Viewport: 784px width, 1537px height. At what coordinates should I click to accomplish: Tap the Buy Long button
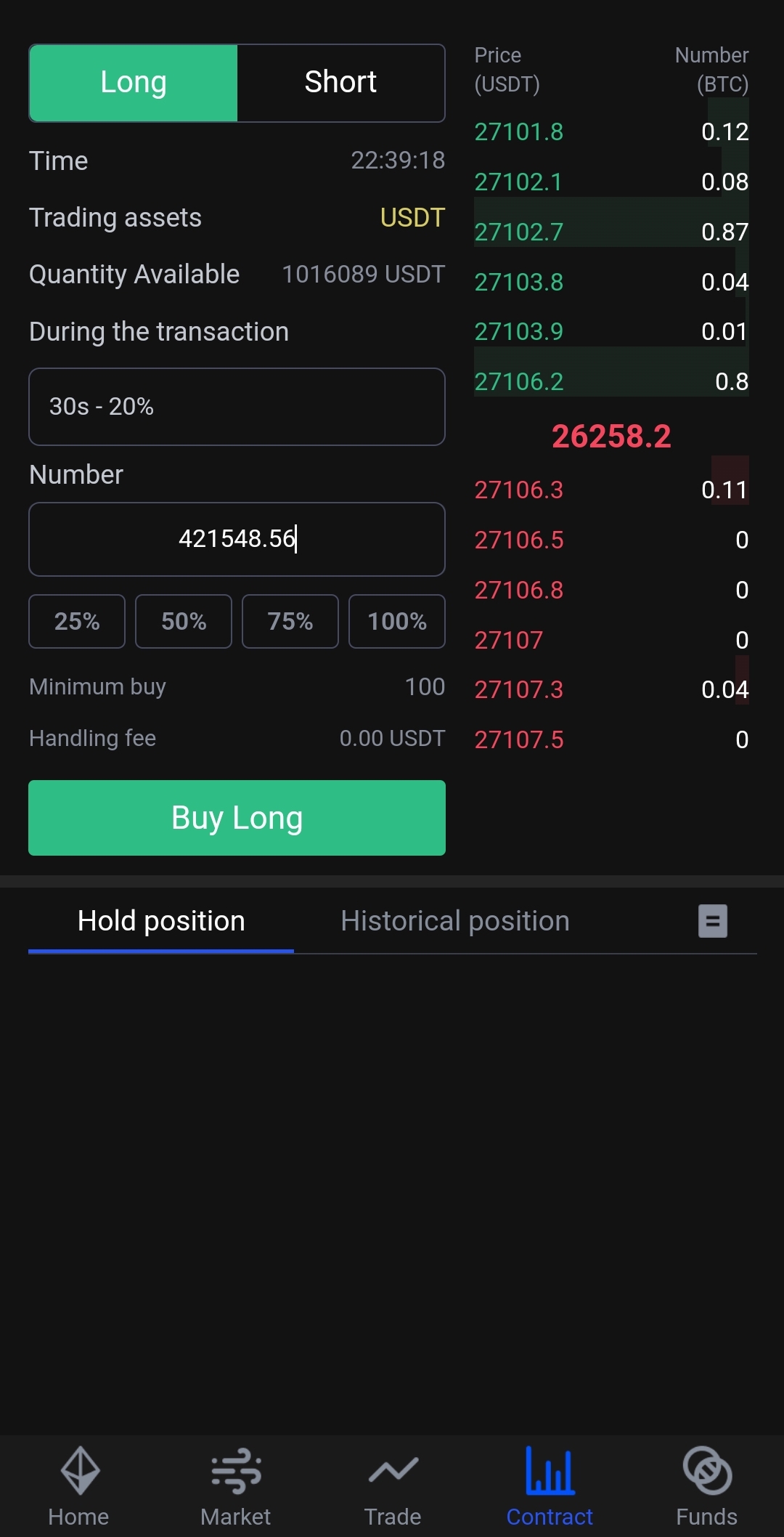237,818
